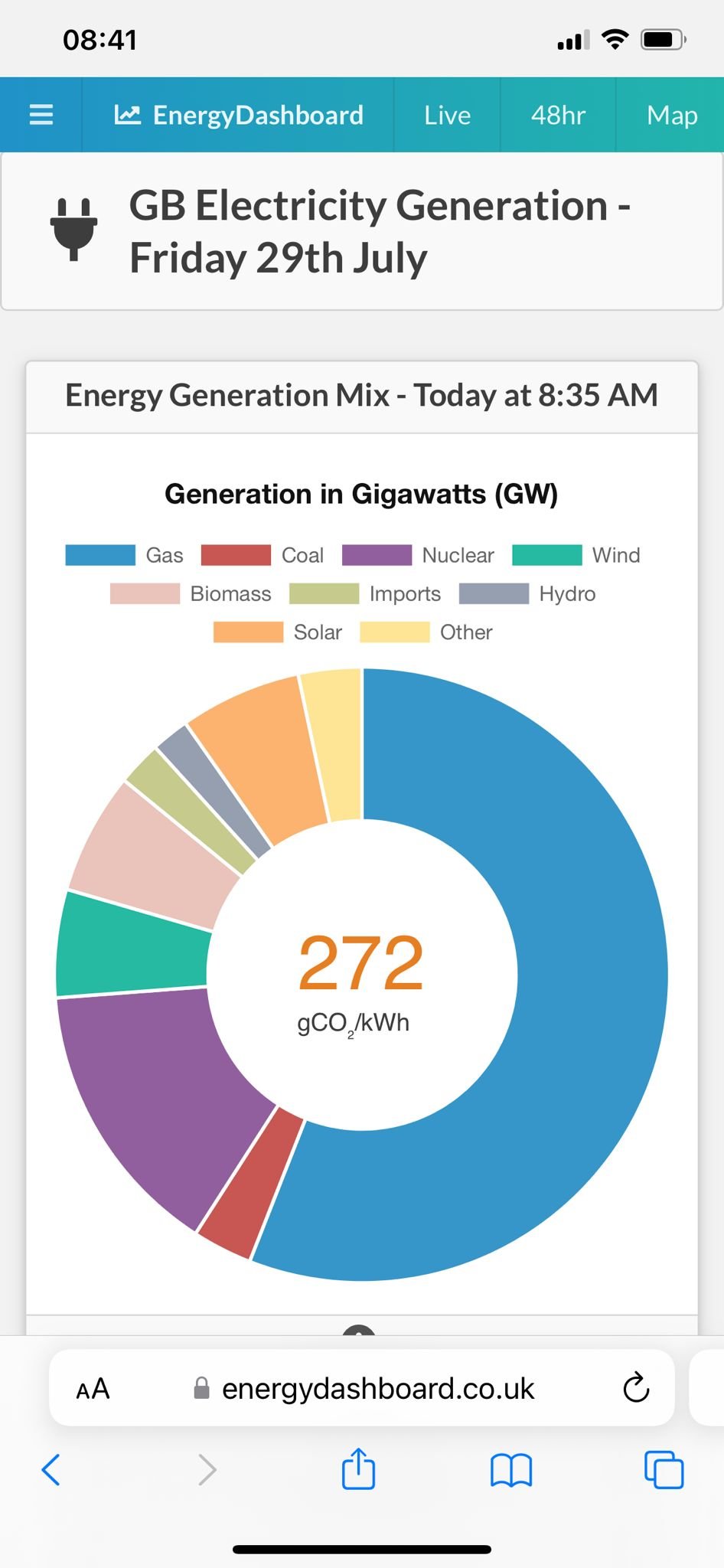Toggle Solar legend item

pos(278,632)
